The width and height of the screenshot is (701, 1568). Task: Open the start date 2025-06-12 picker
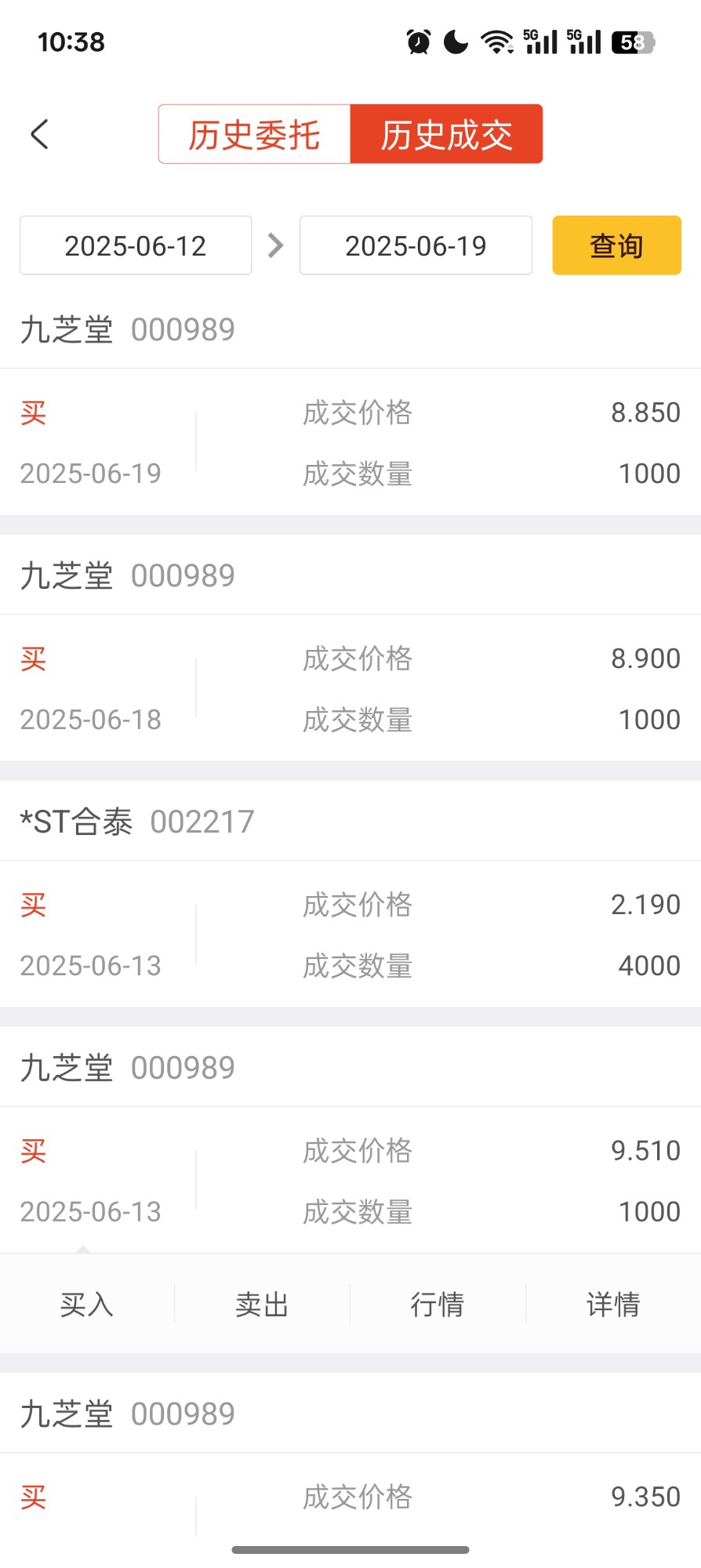136,245
